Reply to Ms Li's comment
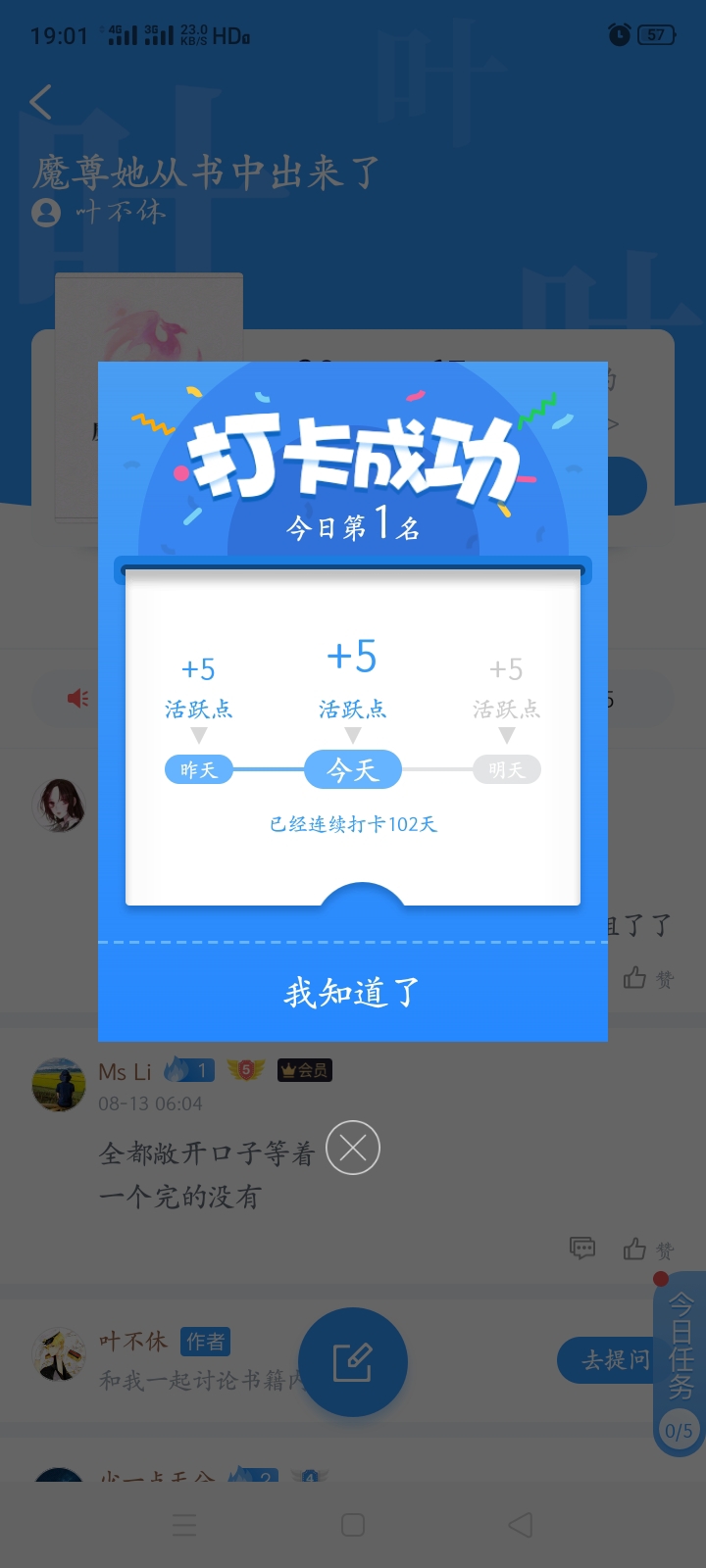 click(x=582, y=1248)
